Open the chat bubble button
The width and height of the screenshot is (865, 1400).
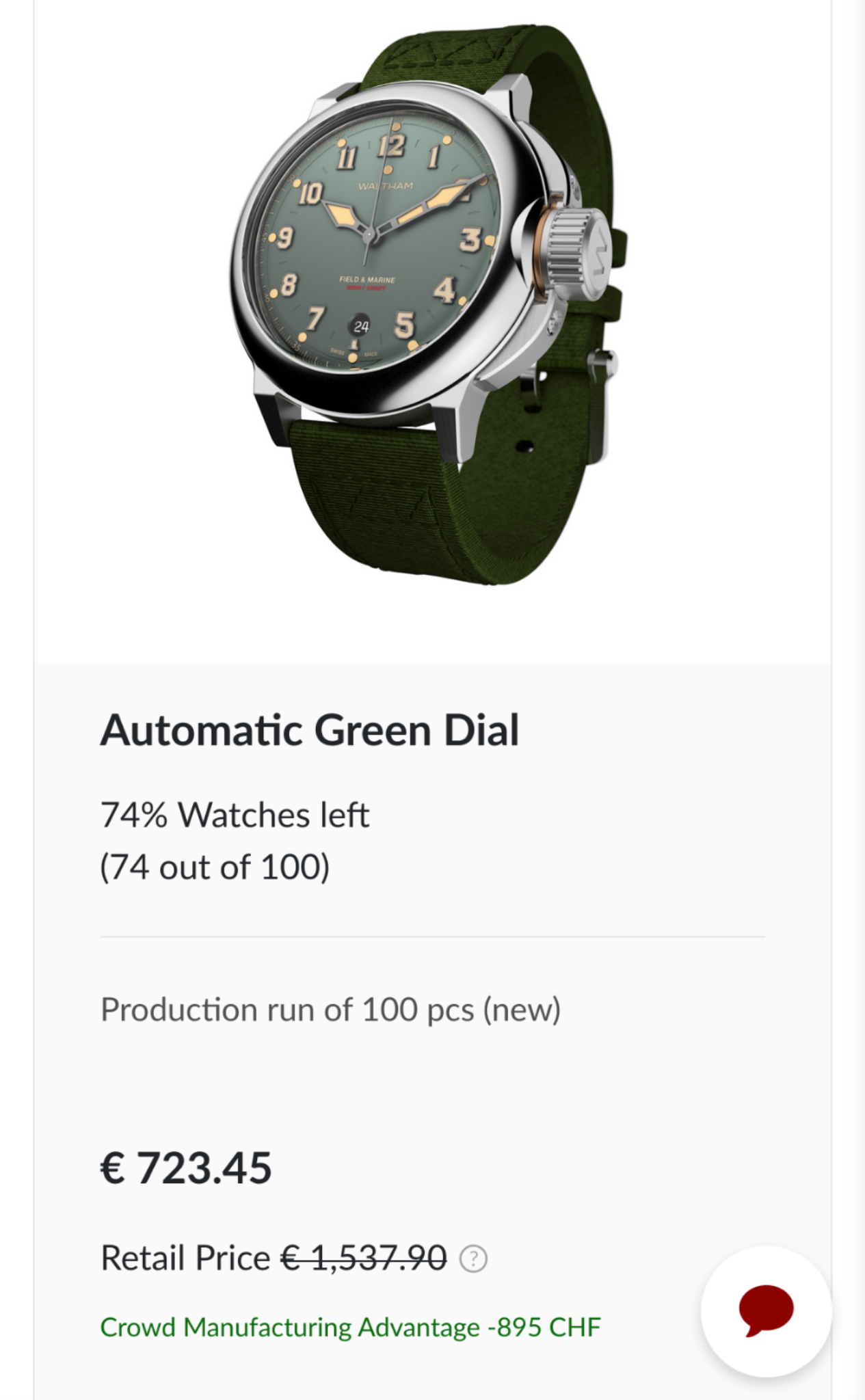pos(766,1310)
